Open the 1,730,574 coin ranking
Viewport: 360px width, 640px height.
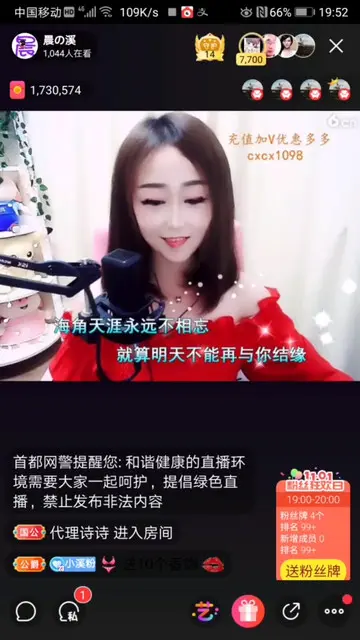[x=46, y=90]
